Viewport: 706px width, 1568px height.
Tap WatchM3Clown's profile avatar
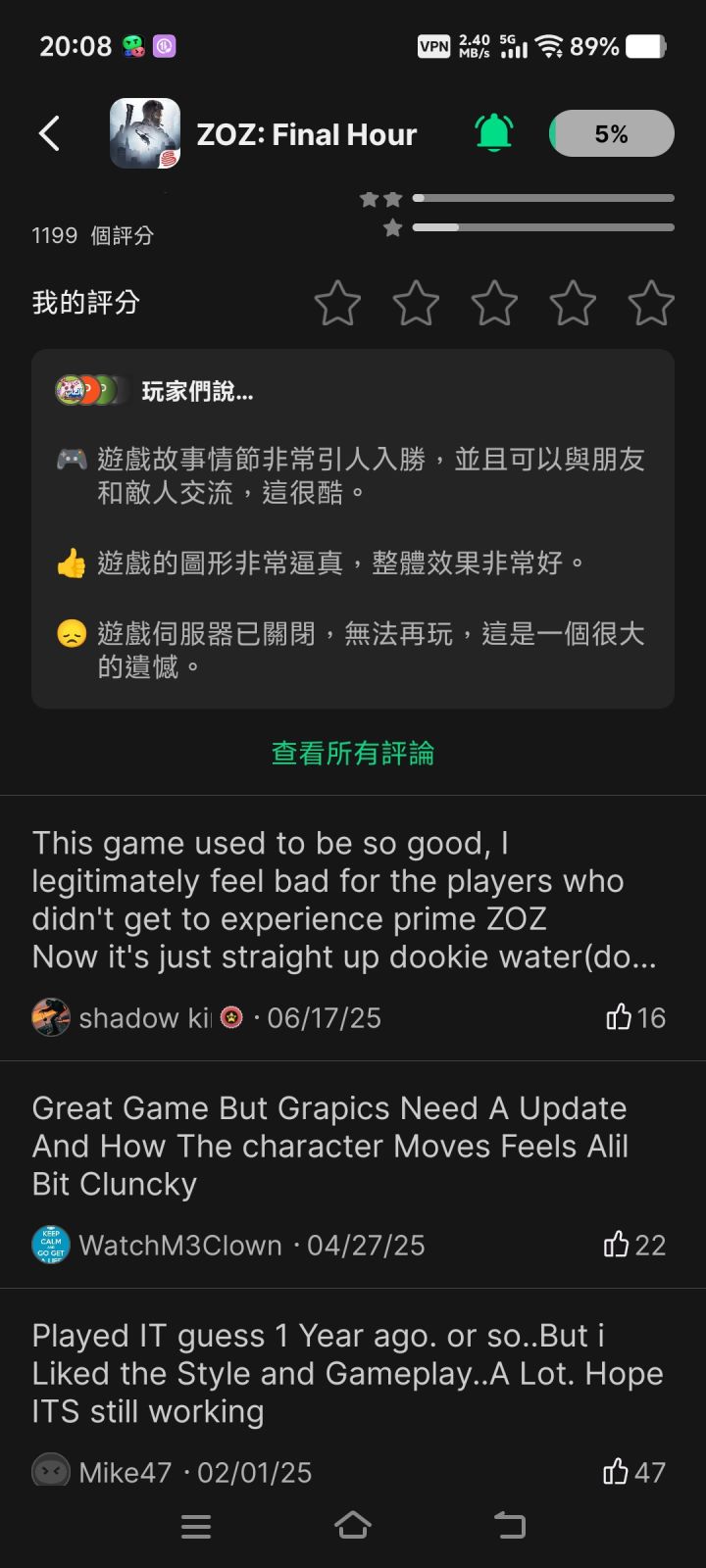click(x=50, y=1245)
